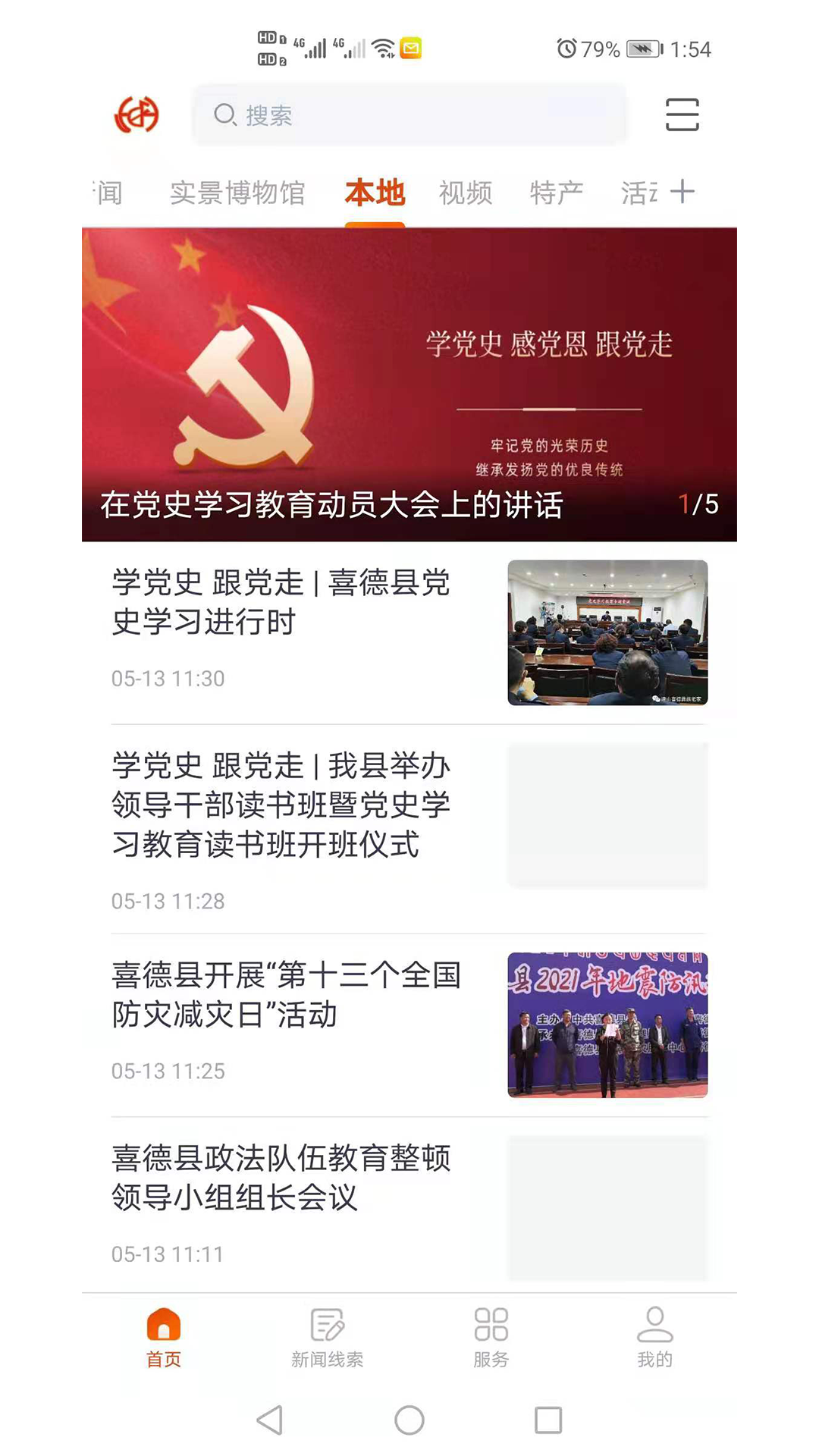This screenshot has width=819, height=1456.
Task: Tap the search input field
Action: coord(409,115)
